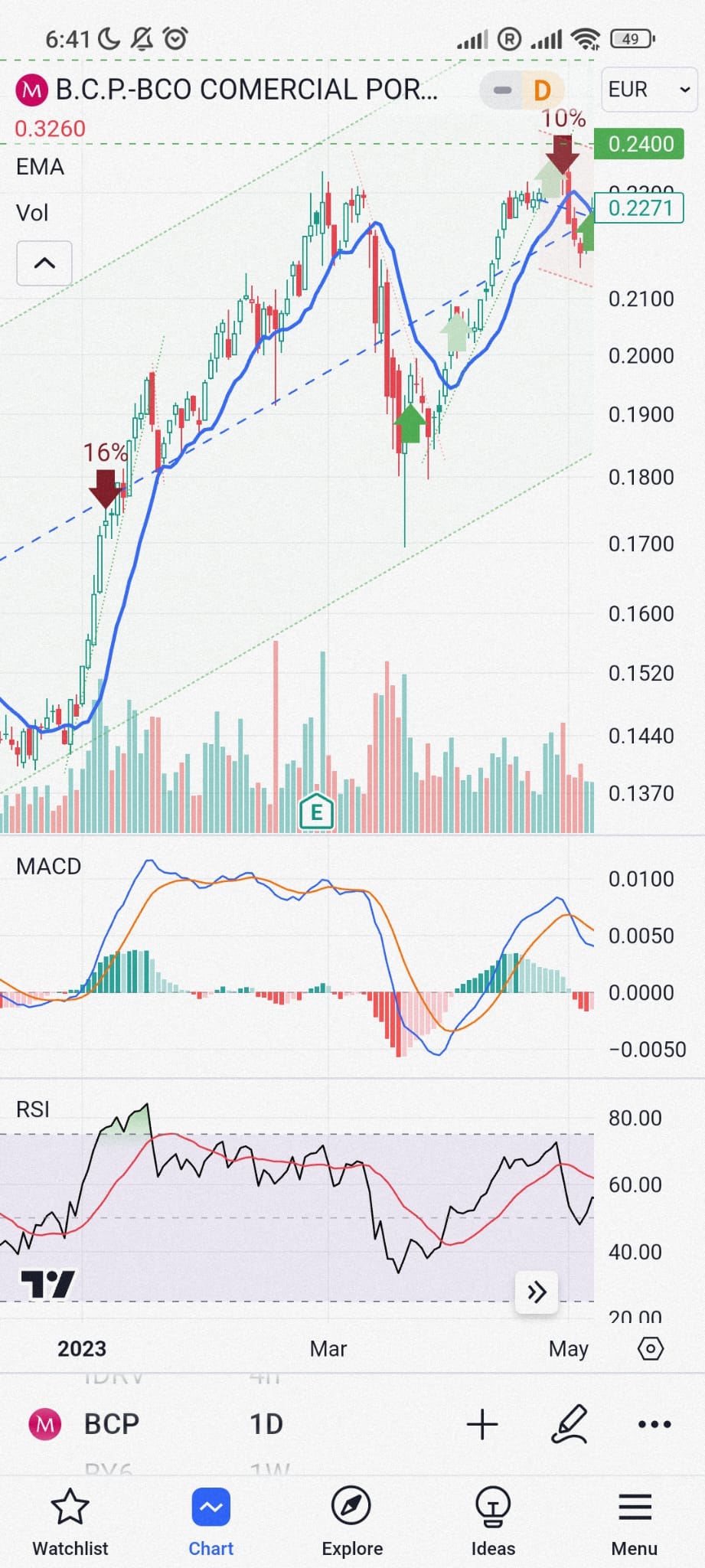Collapse the indicator legend with the chevron
Viewport: 705px width, 1568px height.
pyautogui.click(x=44, y=263)
